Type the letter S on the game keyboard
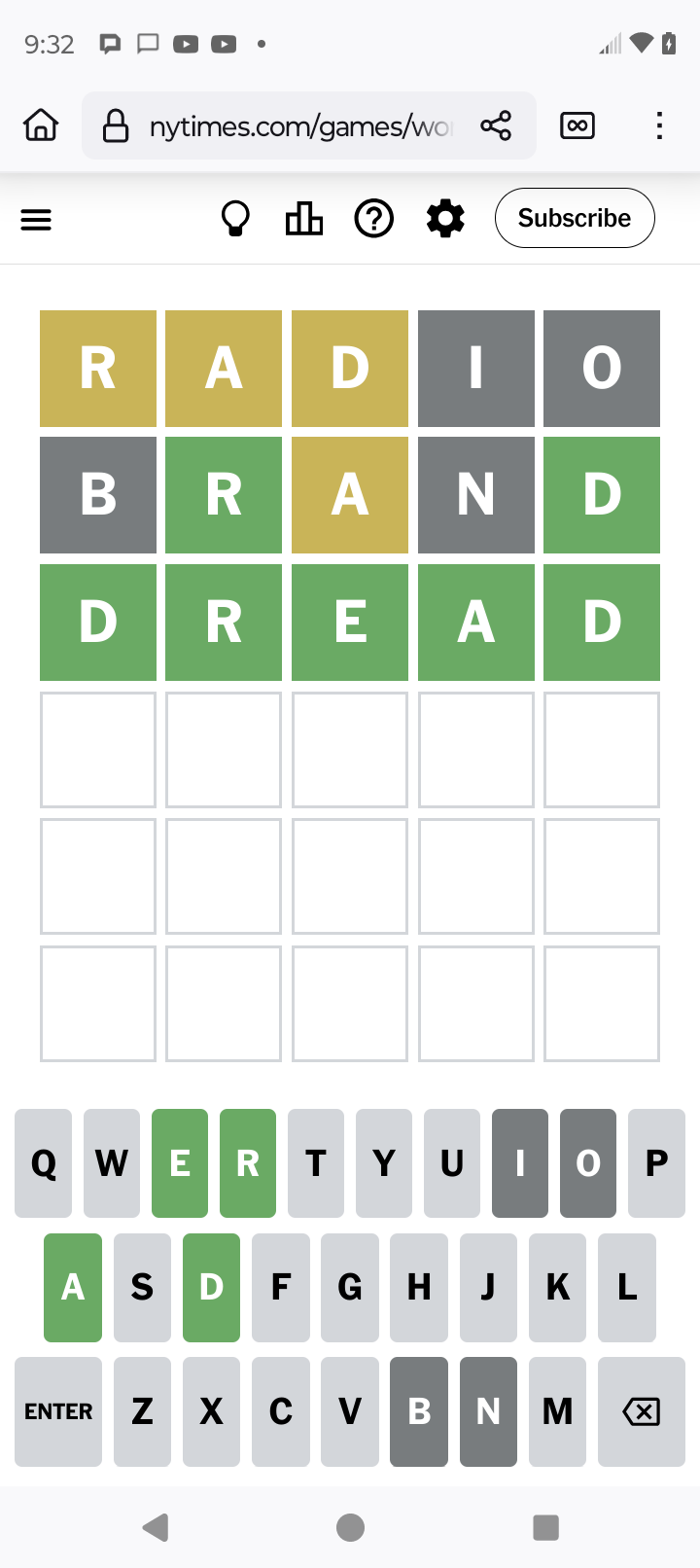The image size is (700, 1568). pos(142,1288)
